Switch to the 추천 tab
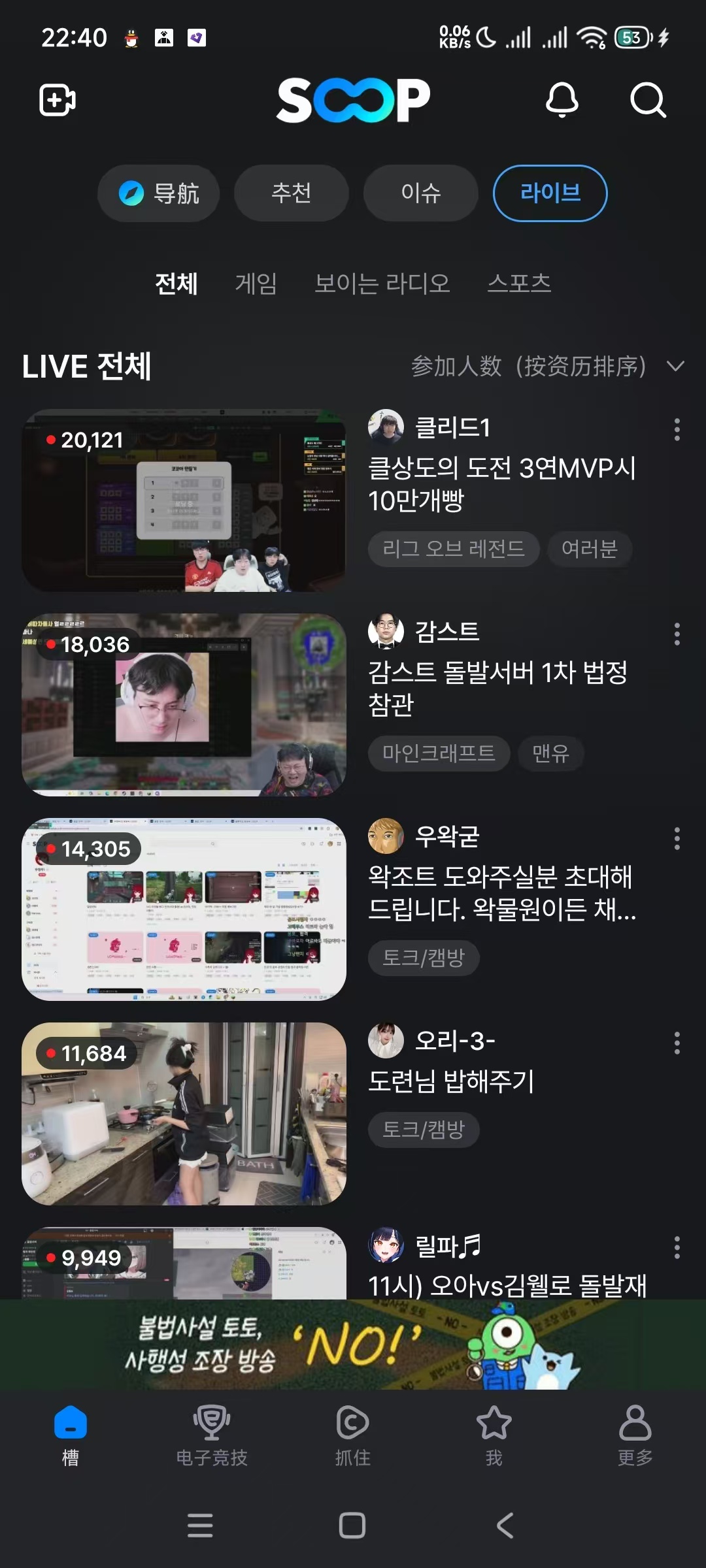 pyautogui.click(x=292, y=193)
